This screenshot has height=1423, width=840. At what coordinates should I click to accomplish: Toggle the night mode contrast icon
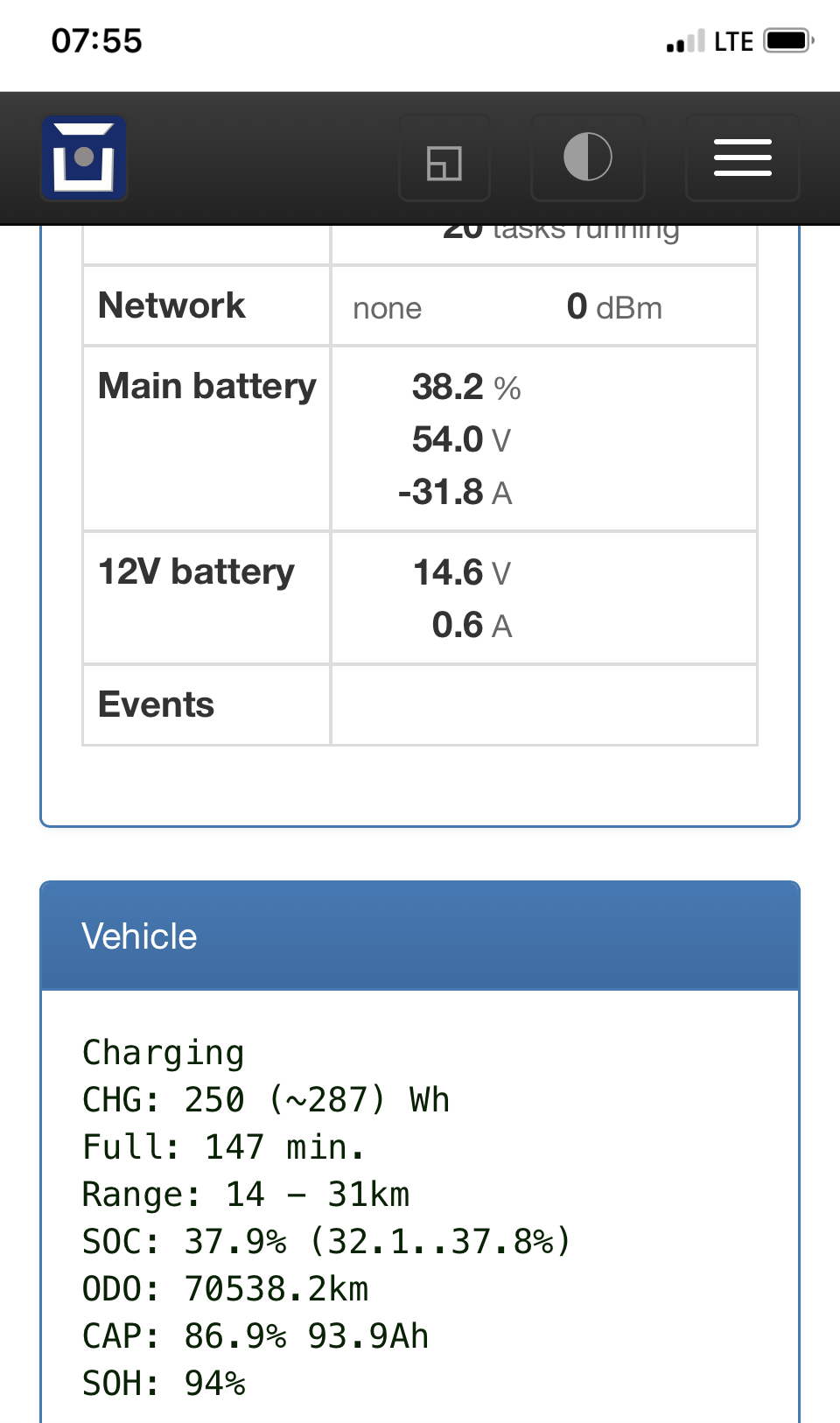tap(588, 158)
